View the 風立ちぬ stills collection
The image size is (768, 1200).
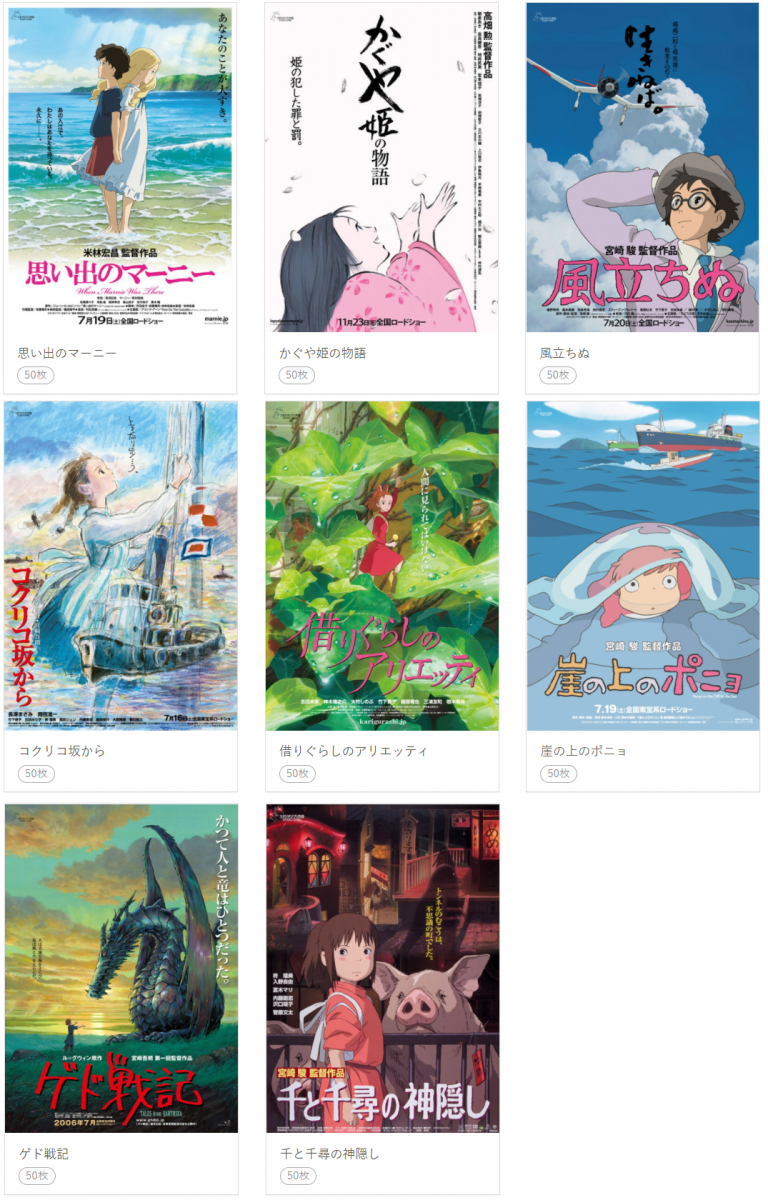[643, 167]
